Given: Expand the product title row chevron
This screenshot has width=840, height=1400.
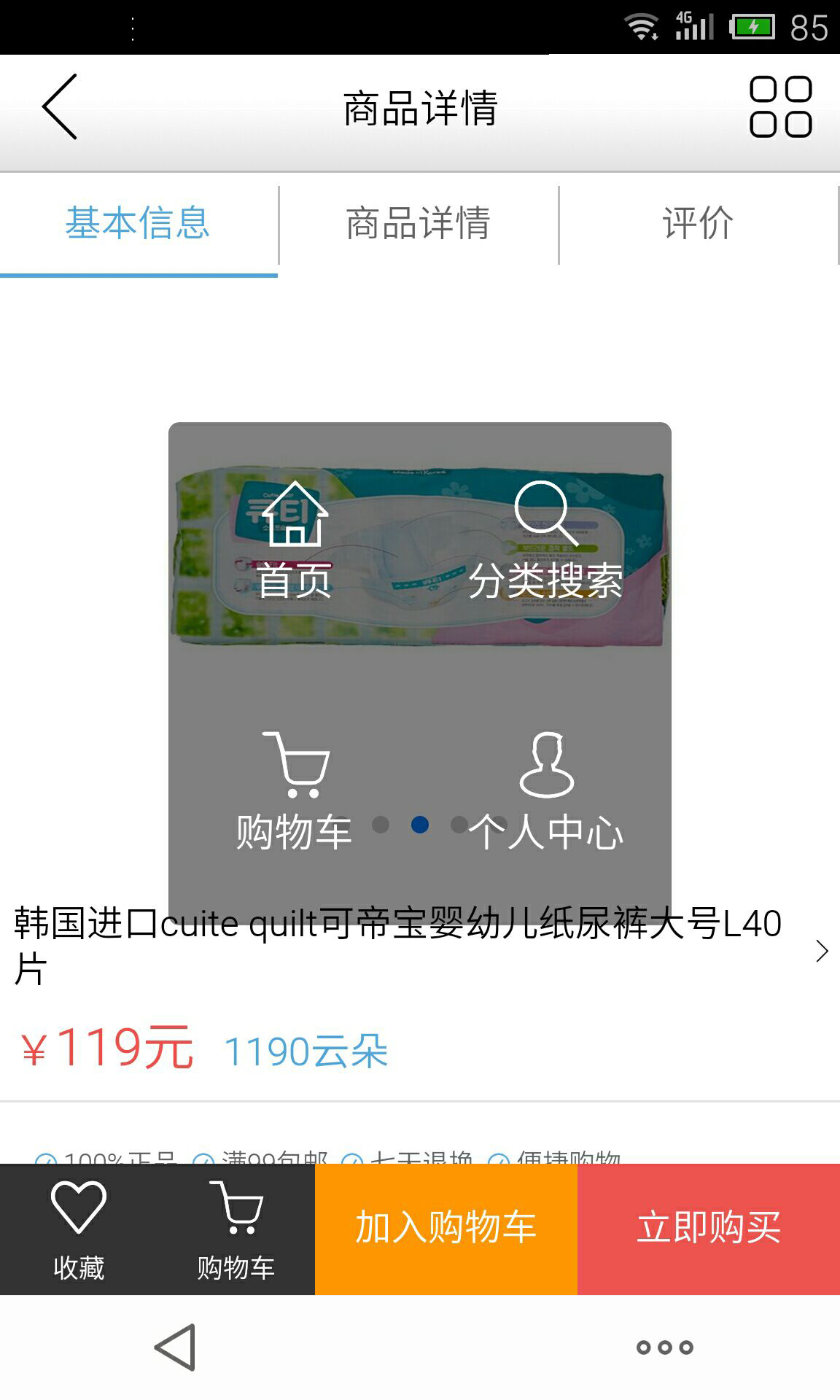Looking at the screenshot, I should tap(822, 951).
